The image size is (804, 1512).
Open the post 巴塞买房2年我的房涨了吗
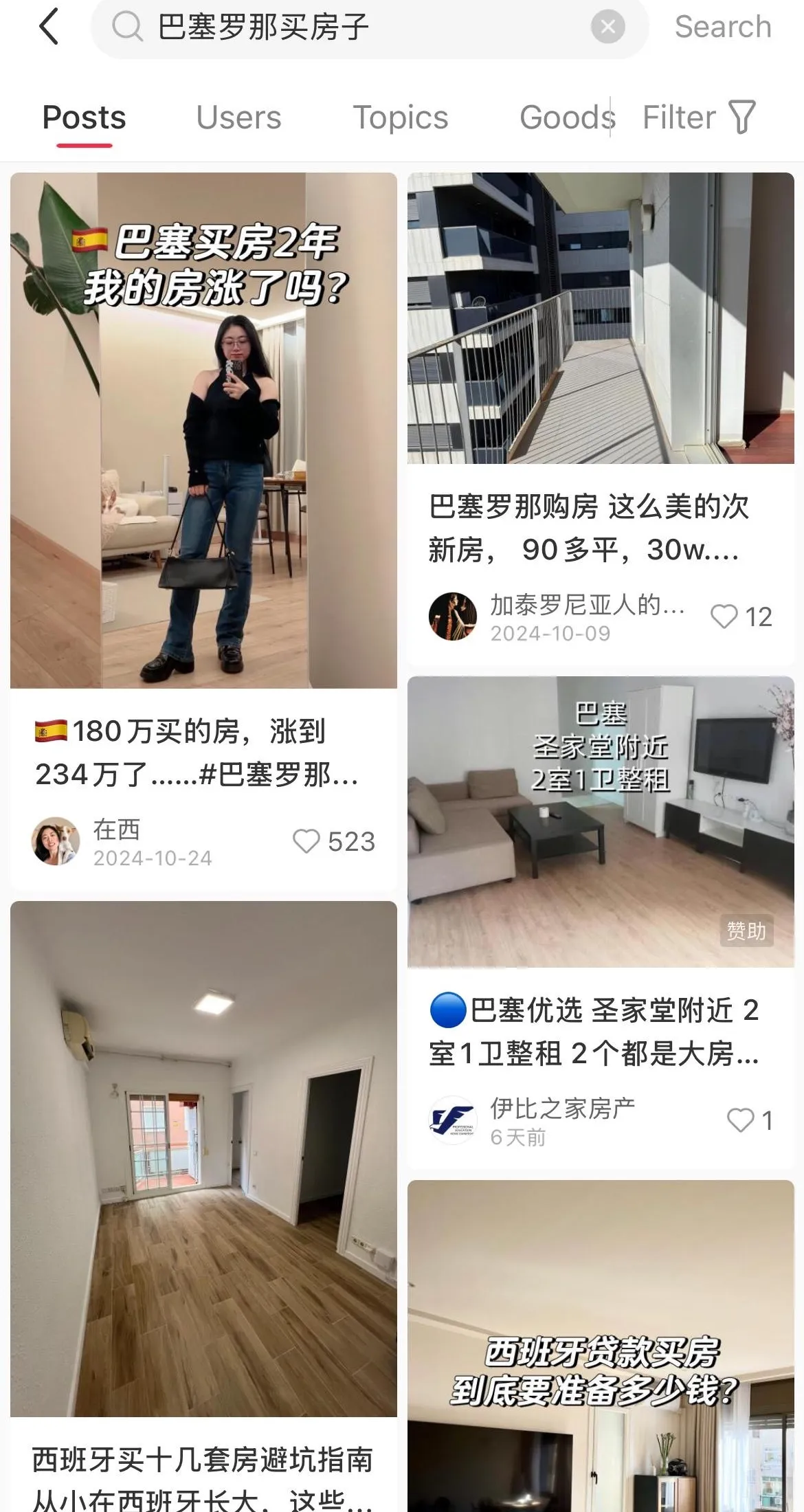pyautogui.click(x=203, y=430)
